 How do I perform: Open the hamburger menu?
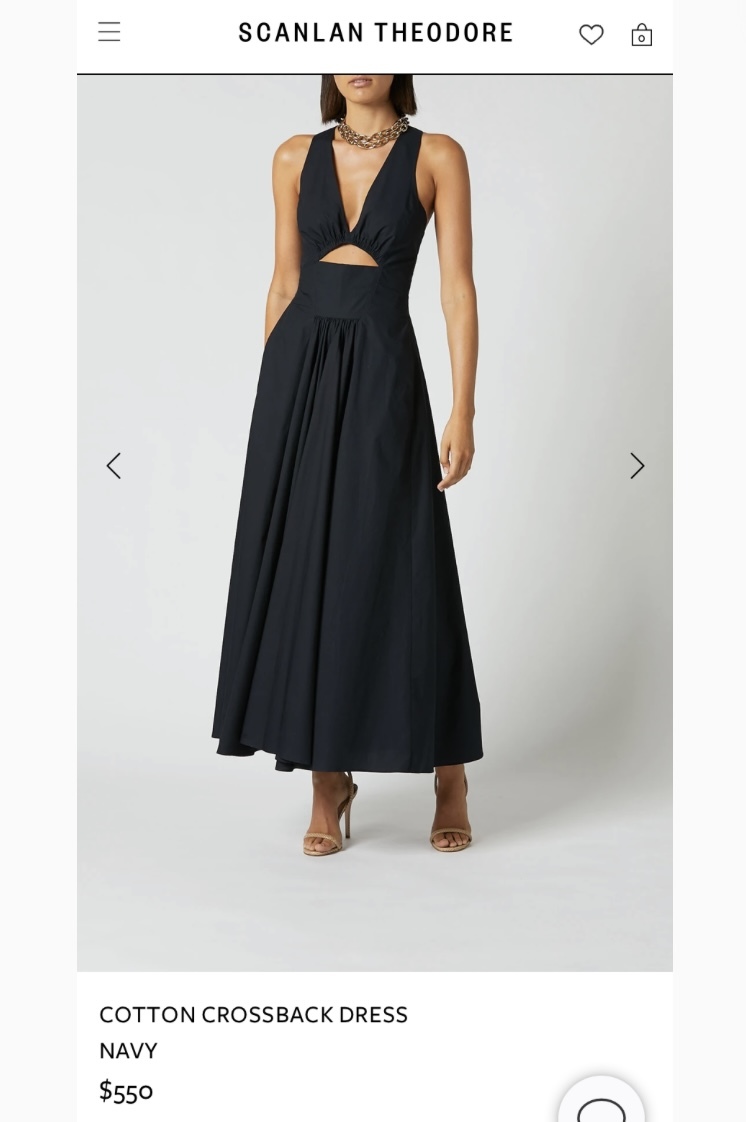pos(109,32)
